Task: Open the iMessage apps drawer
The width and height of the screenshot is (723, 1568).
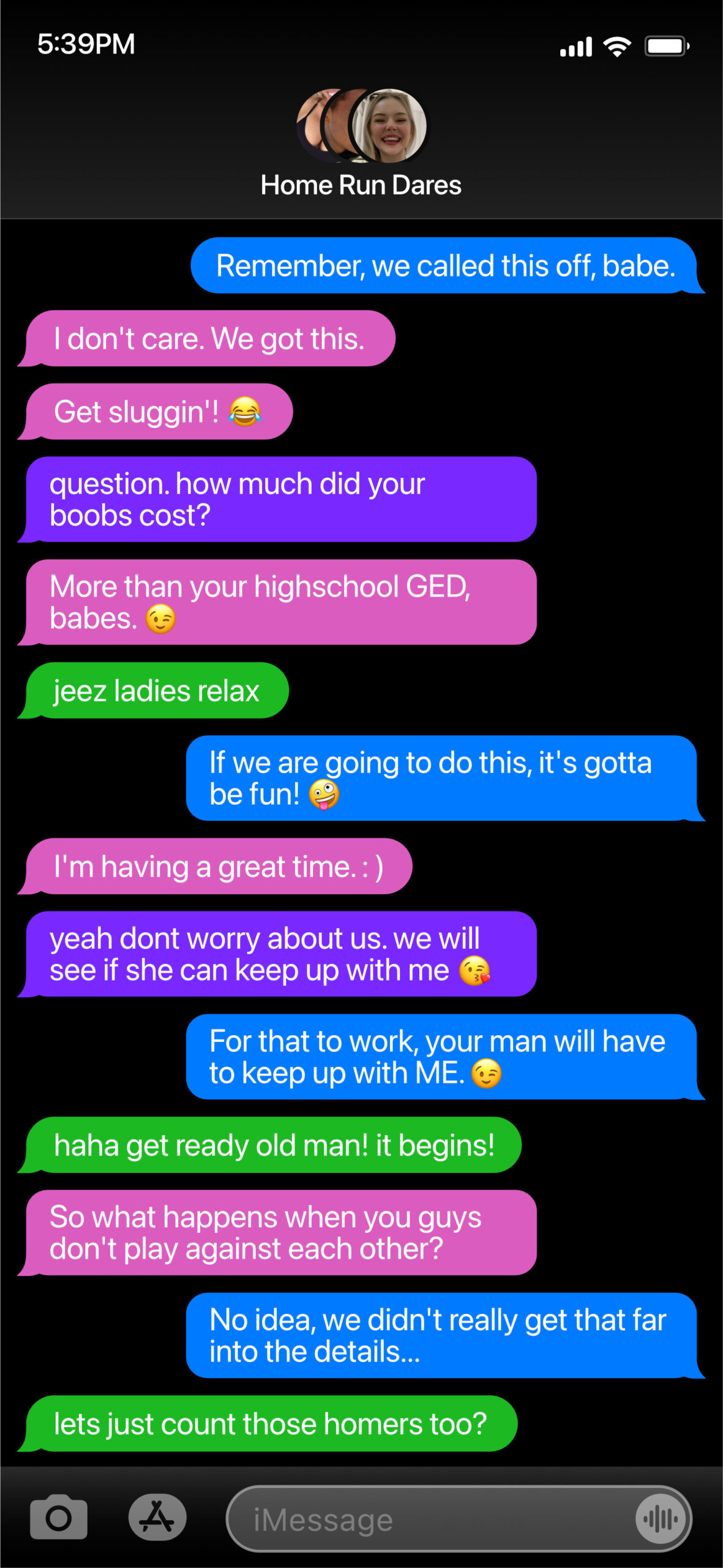Action: pos(157,1517)
